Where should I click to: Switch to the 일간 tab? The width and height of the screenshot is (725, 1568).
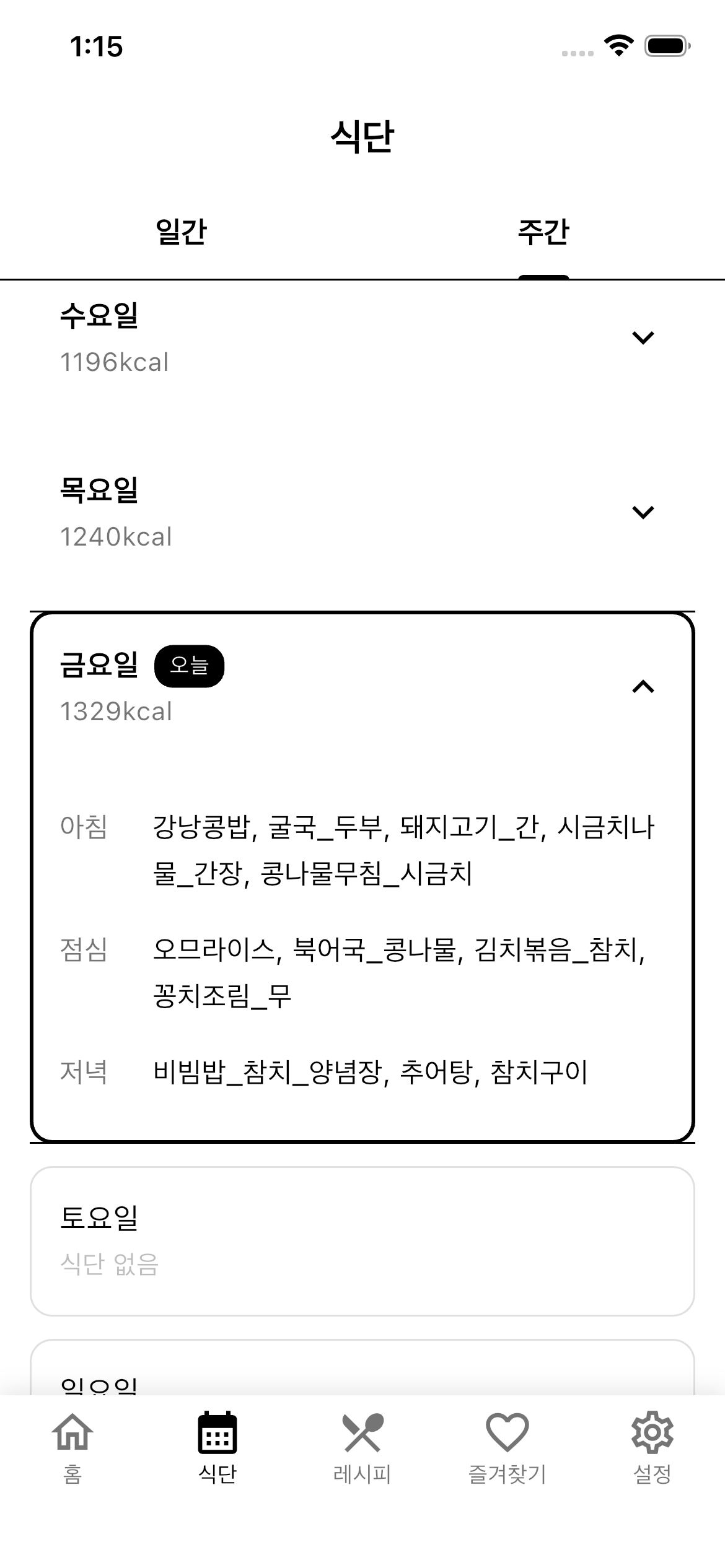coord(181,232)
